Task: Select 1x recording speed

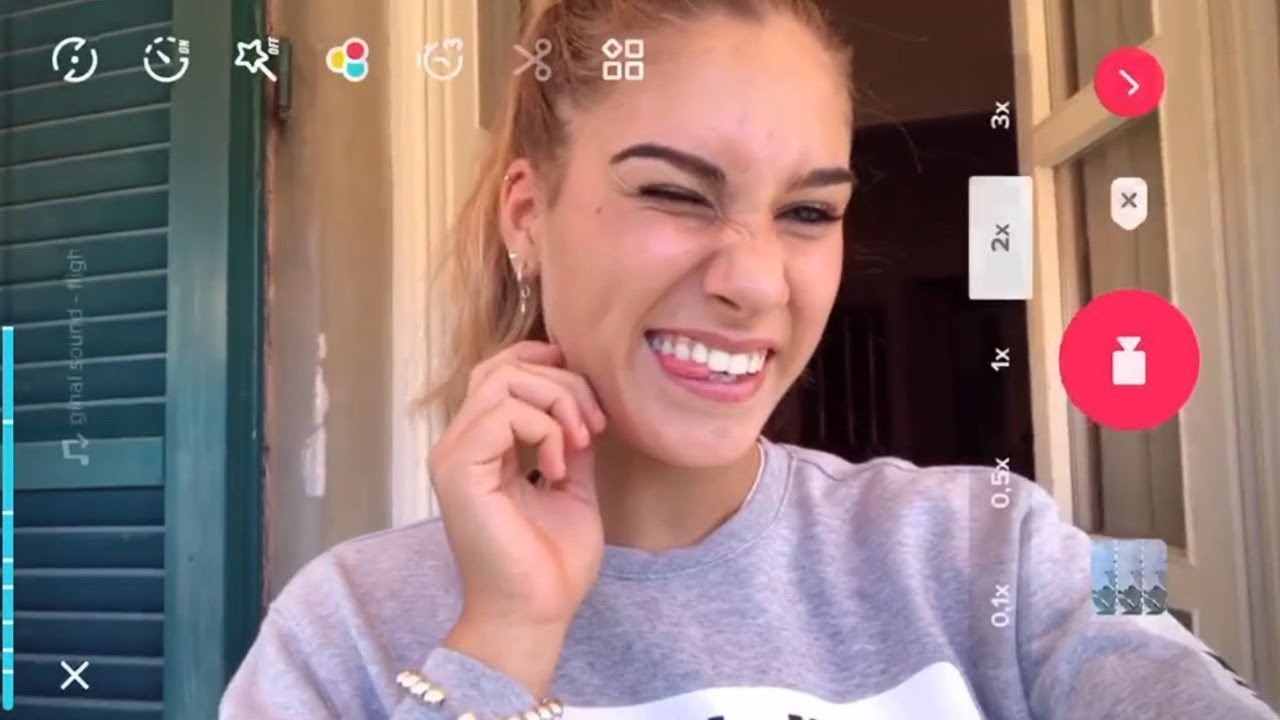Action: [1000, 359]
